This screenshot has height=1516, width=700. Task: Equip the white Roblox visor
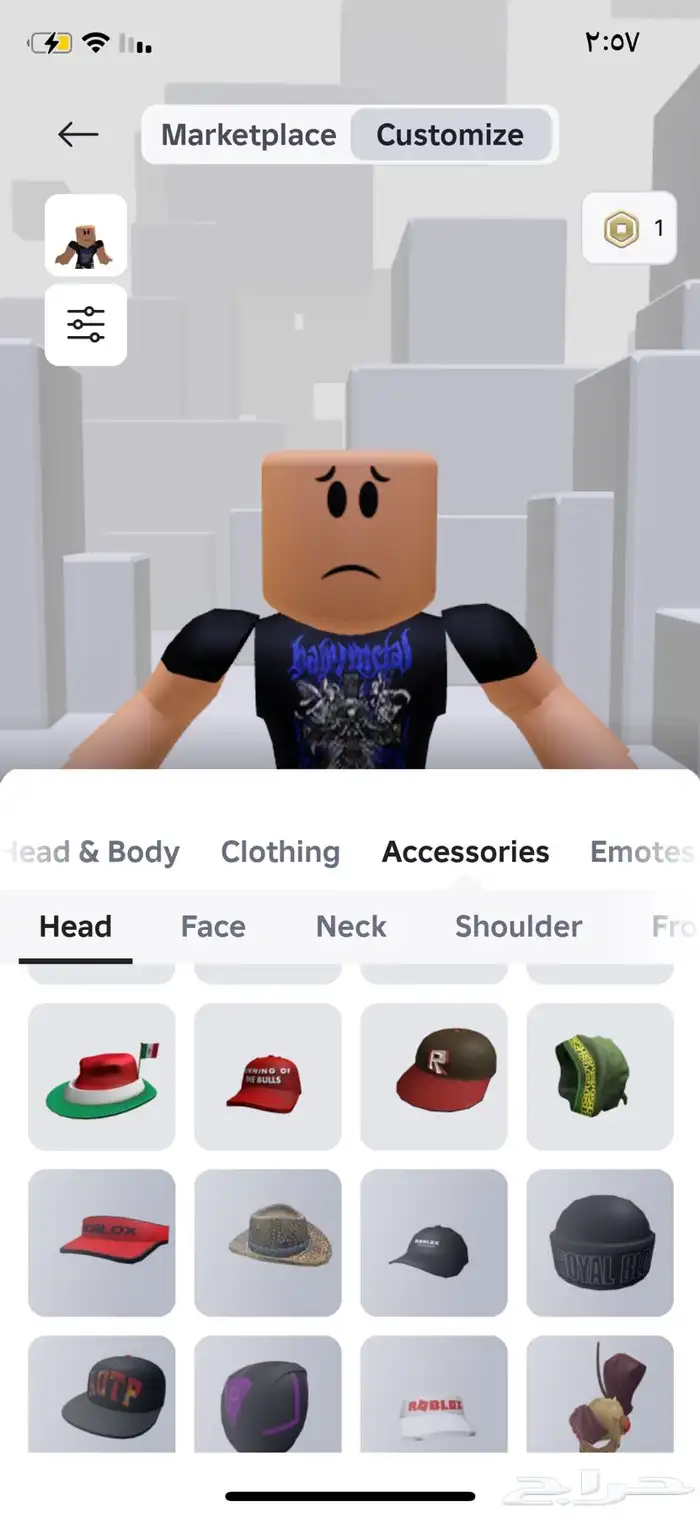(434, 1398)
